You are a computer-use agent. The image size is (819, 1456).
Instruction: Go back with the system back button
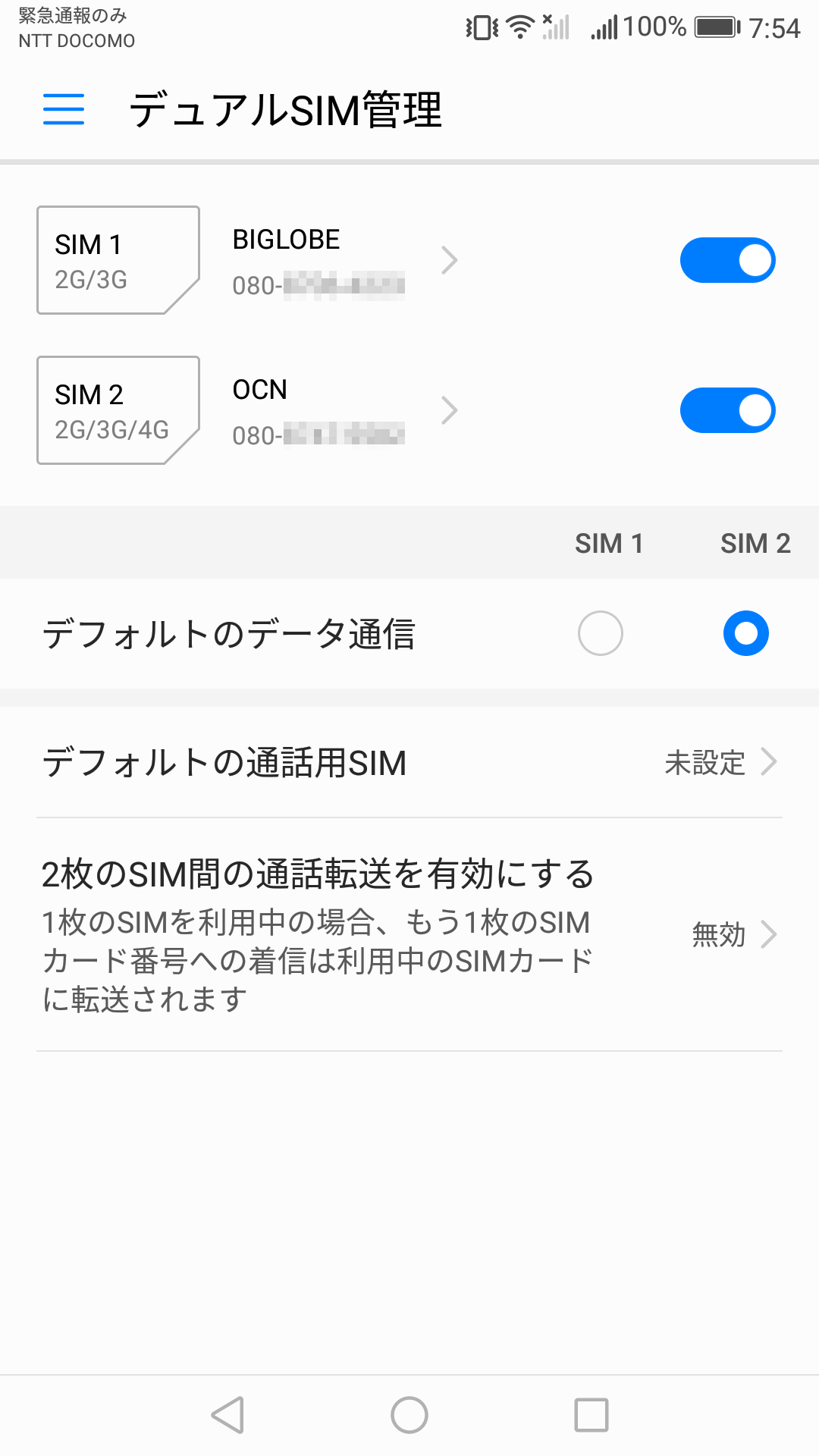point(227,1415)
